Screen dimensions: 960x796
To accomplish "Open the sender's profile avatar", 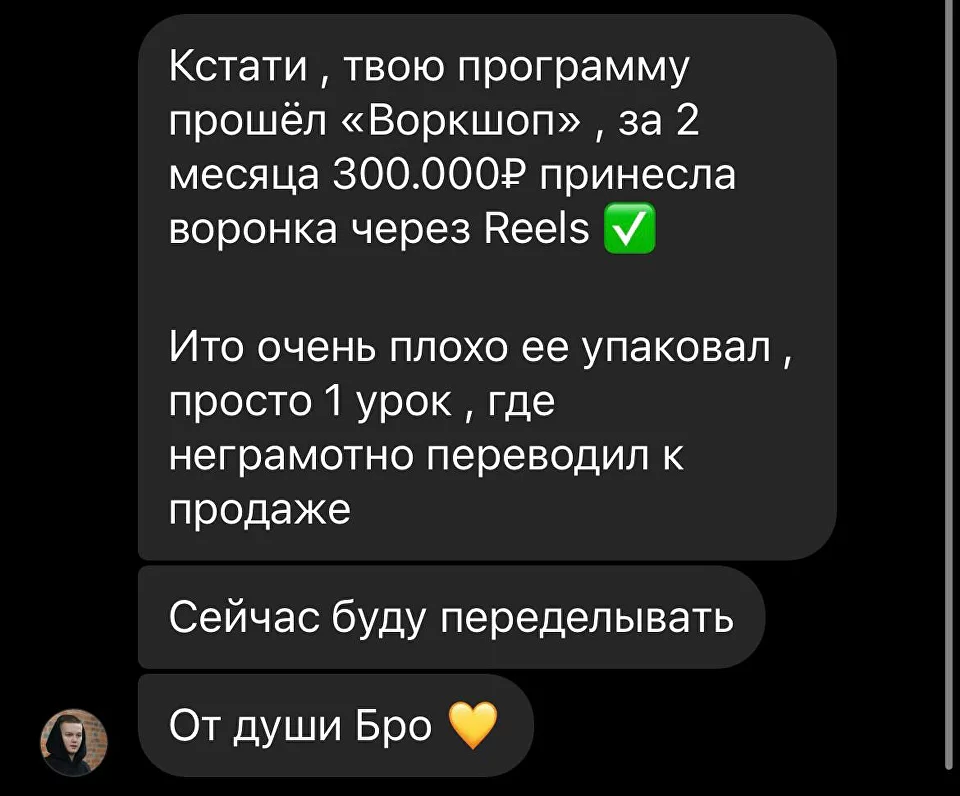I will [x=73, y=742].
